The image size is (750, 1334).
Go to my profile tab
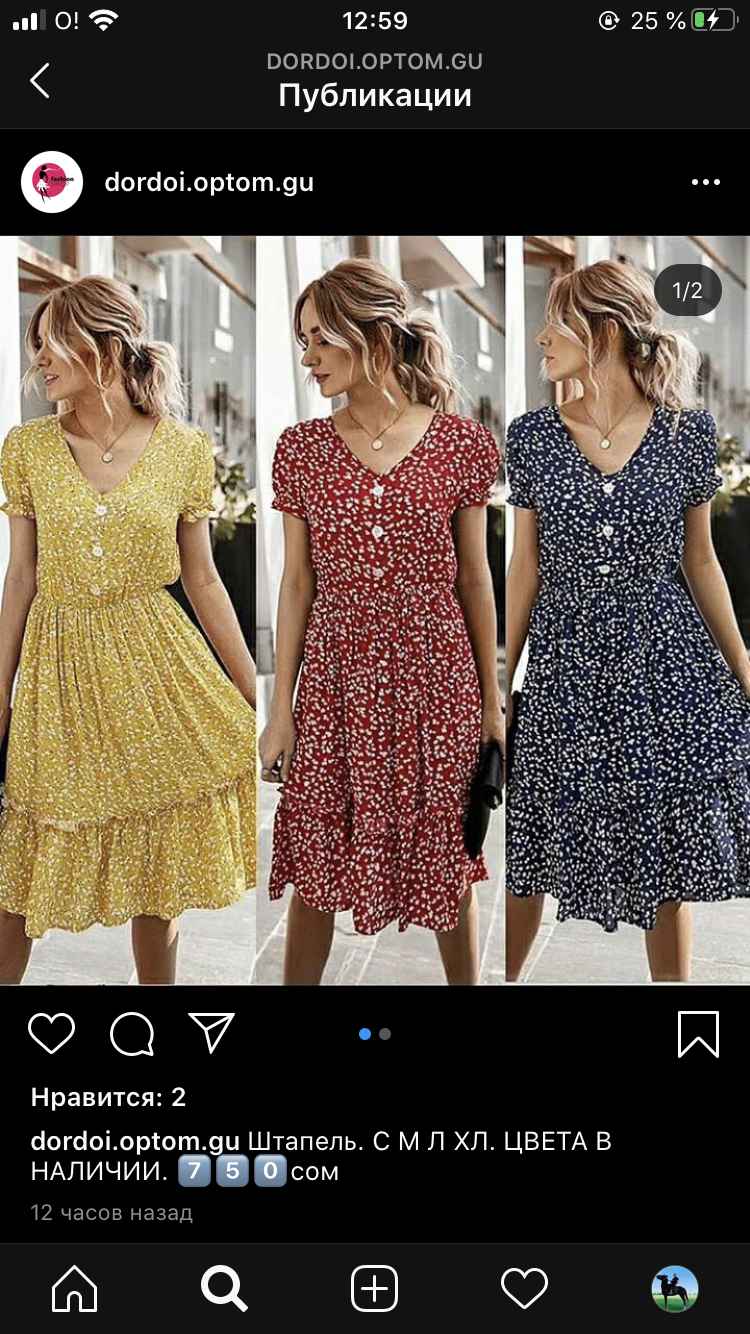(x=675, y=1288)
